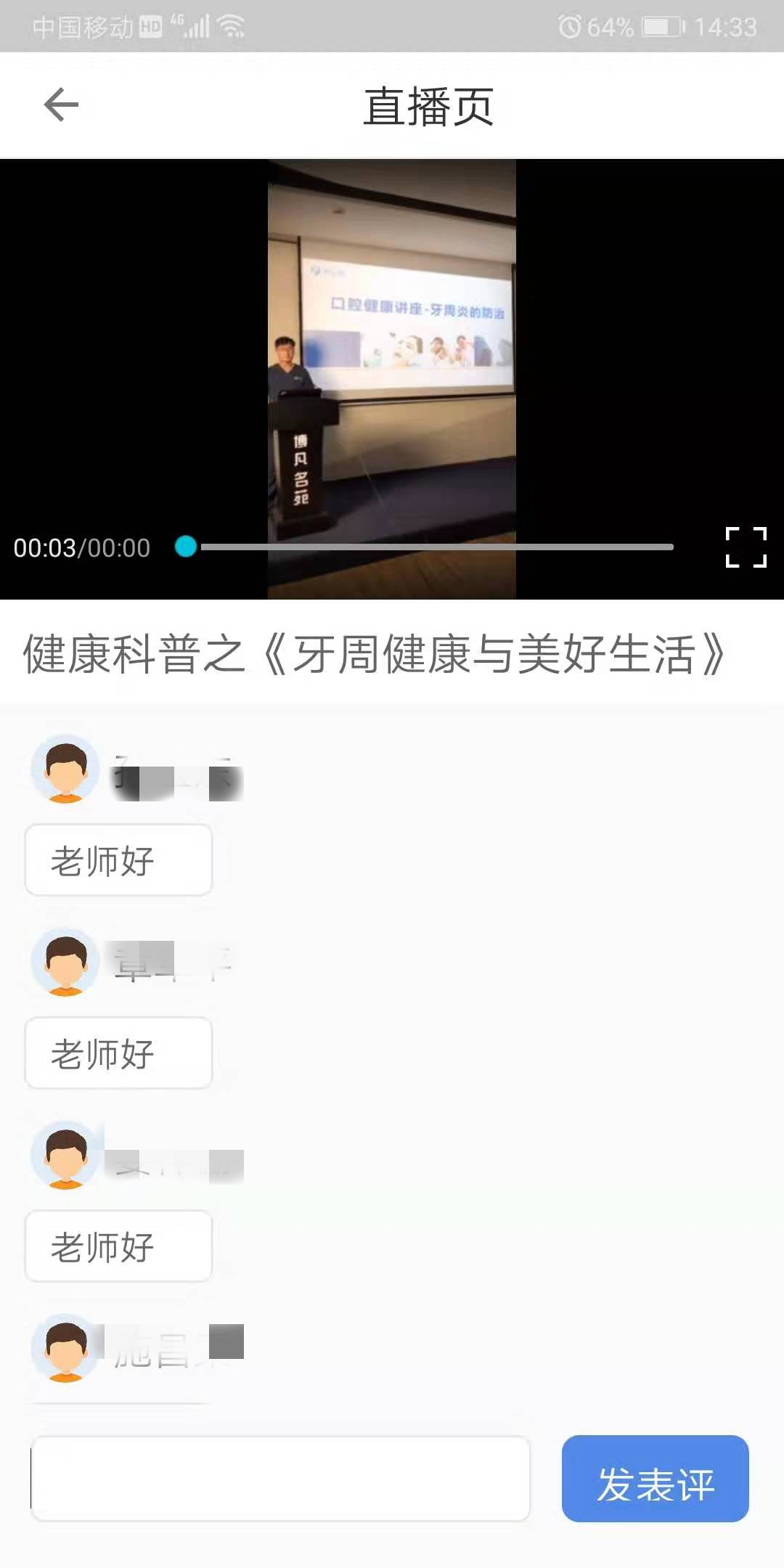Screen dimensions: 784x1568
Task: Tap the video progress bar handle
Action: click(x=187, y=547)
